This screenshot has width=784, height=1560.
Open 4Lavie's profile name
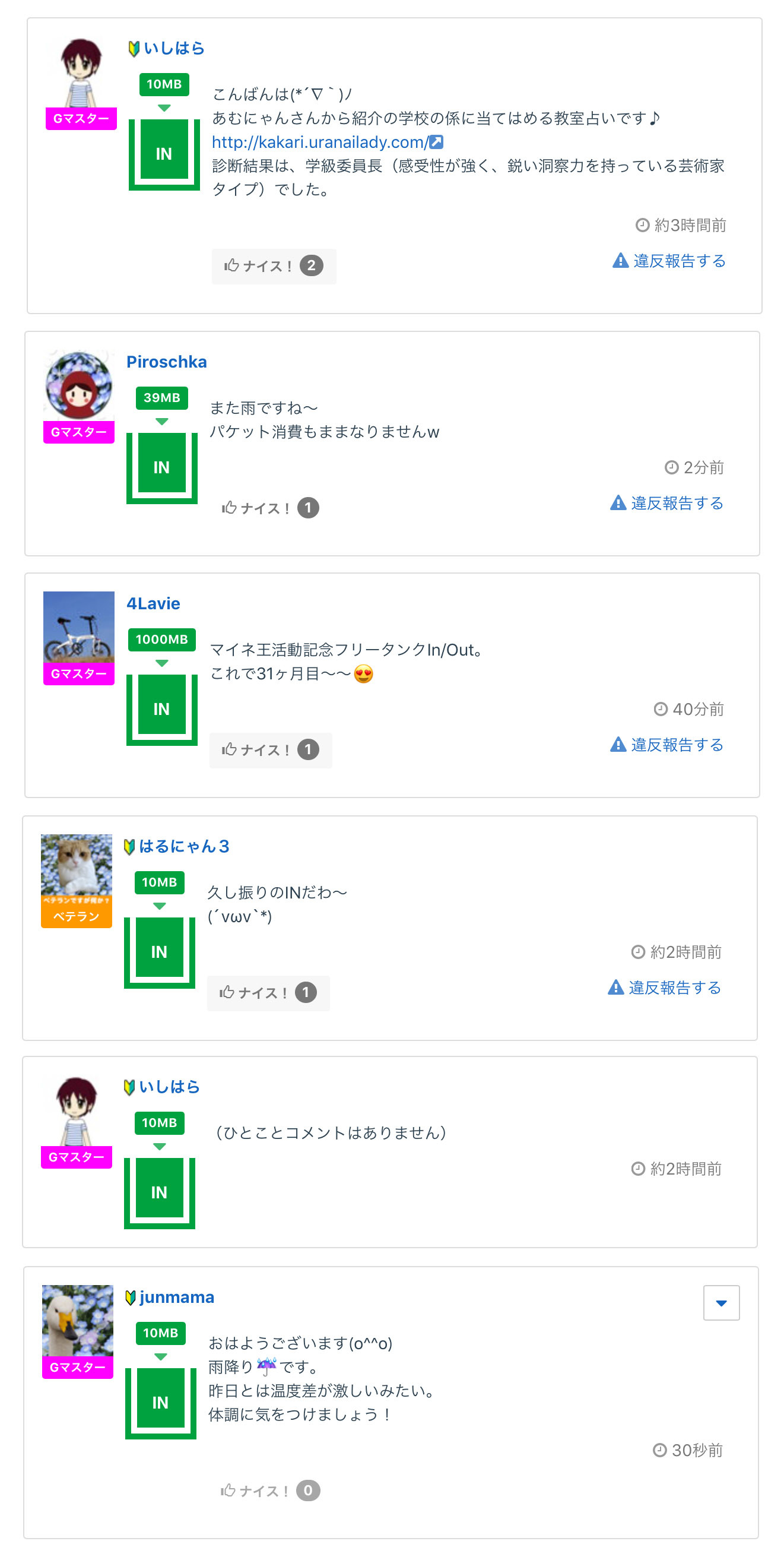[153, 603]
